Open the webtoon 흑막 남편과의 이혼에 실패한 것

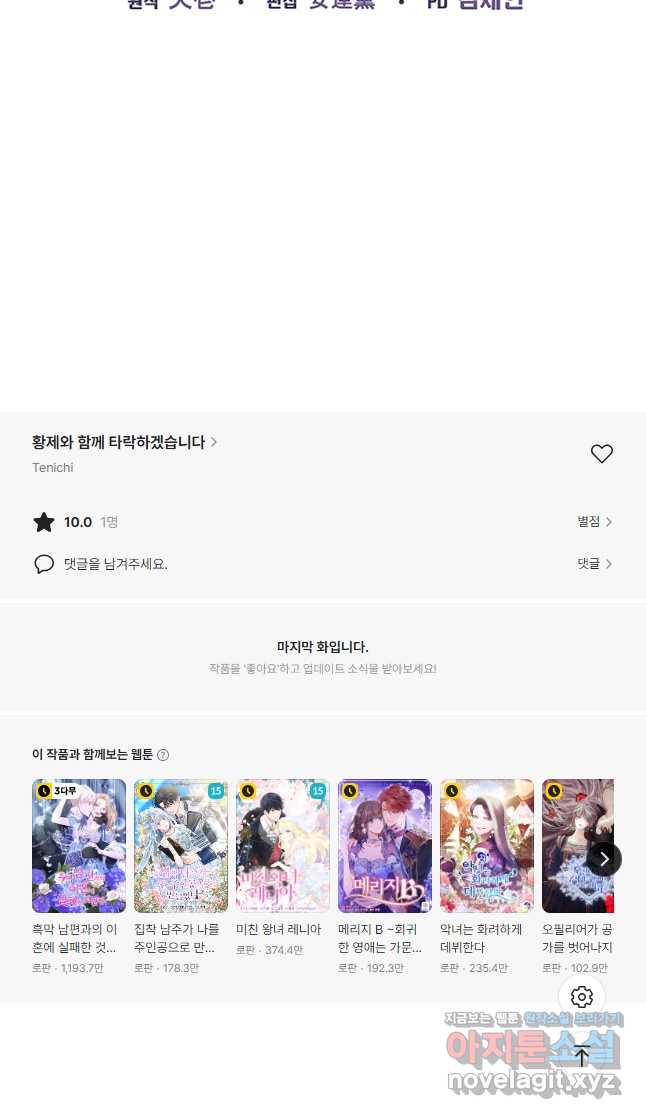(x=79, y=846)
